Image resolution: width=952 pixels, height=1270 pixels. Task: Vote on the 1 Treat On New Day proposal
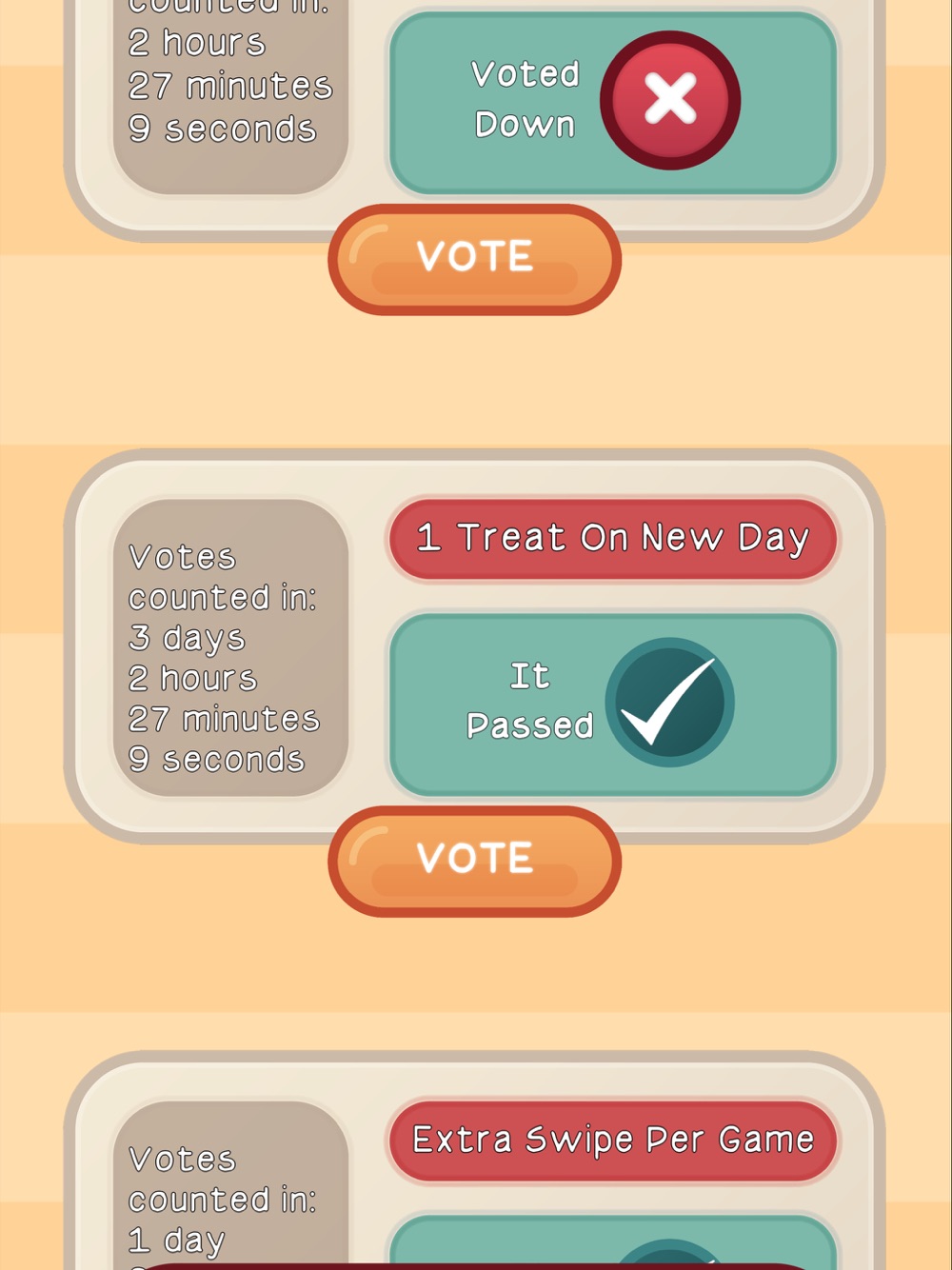[474, 861]
